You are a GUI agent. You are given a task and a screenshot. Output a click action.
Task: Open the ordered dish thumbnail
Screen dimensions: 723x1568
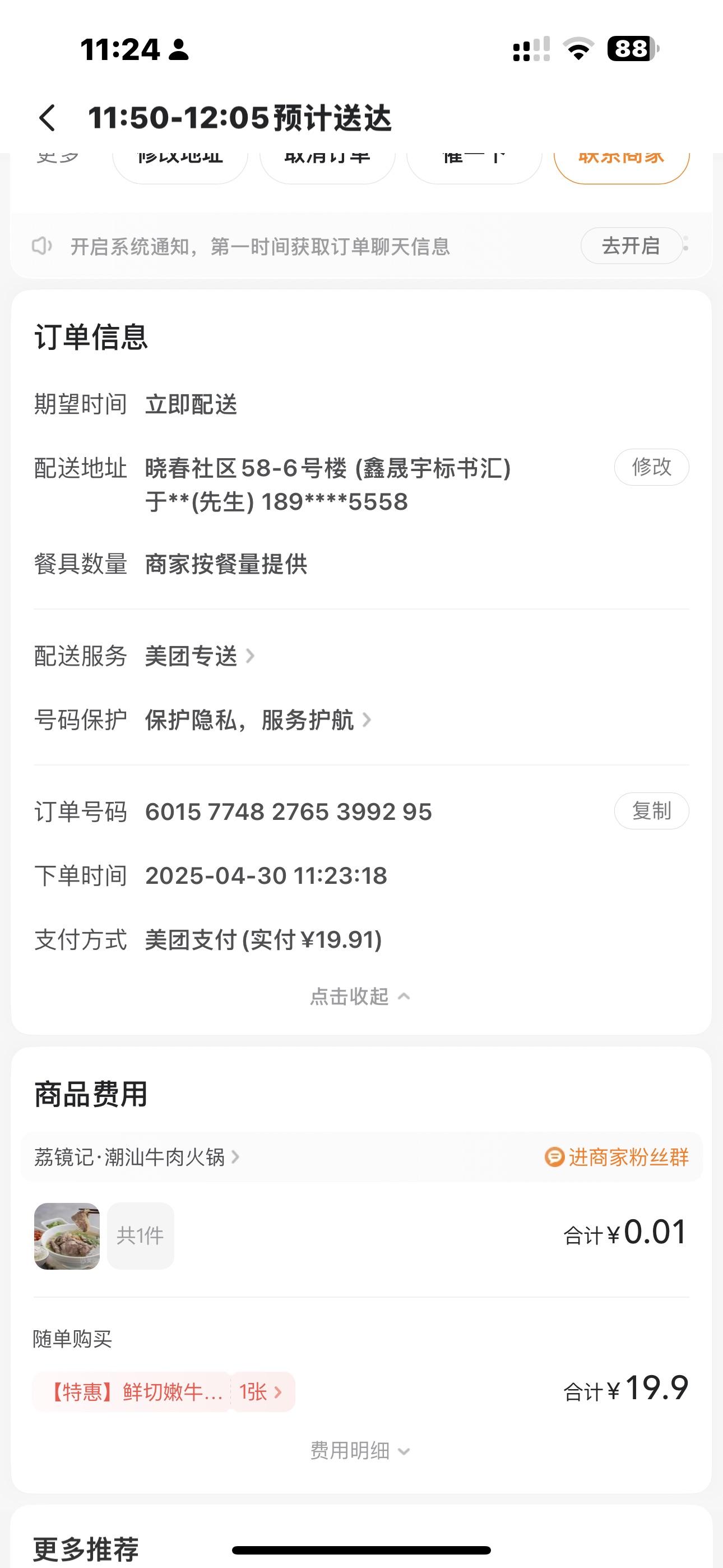click(x=67, y=1235)
